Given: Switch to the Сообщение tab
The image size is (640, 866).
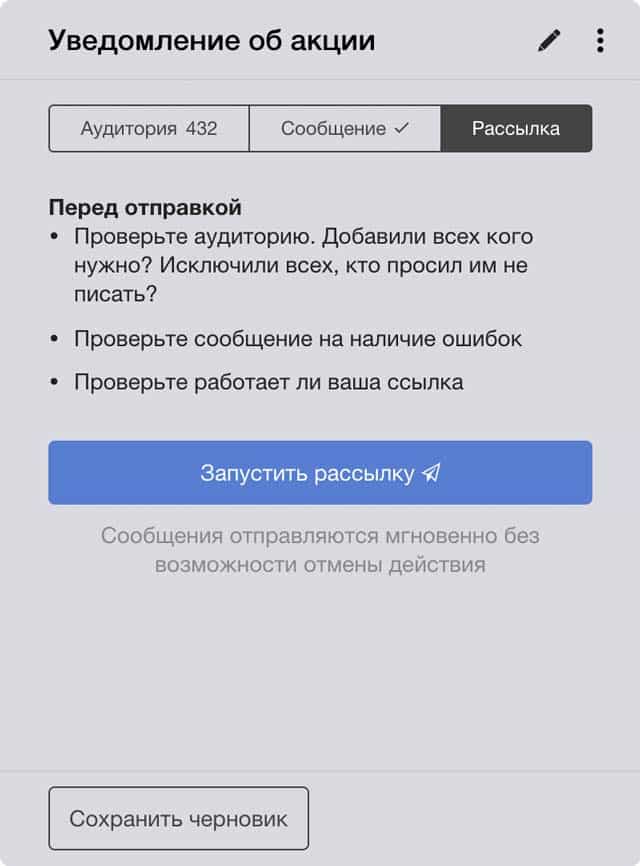Looking at the screenshot, I should point(345,129).
